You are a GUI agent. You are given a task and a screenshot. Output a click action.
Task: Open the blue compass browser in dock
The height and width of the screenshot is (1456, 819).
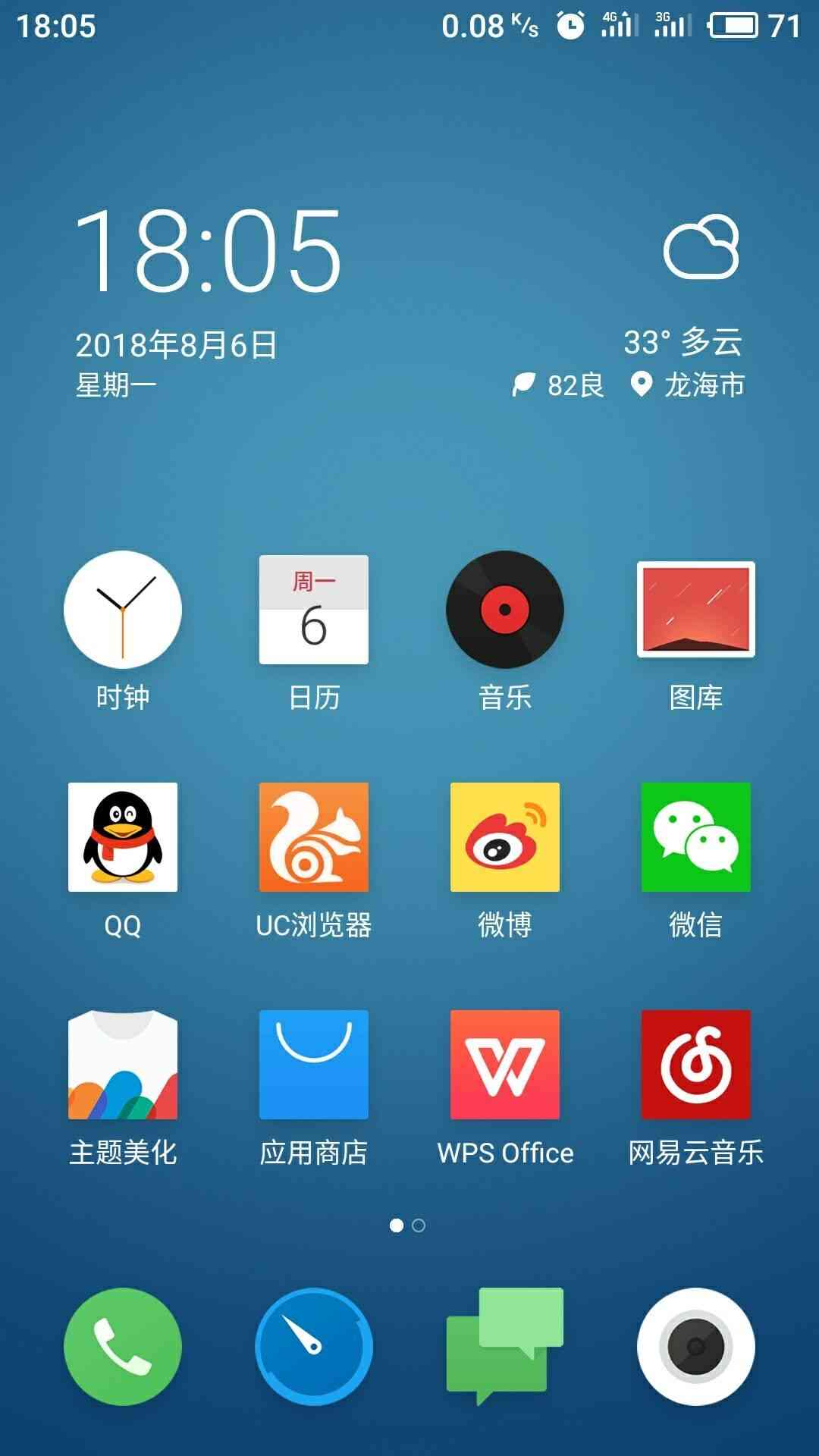coord(314,1347)
